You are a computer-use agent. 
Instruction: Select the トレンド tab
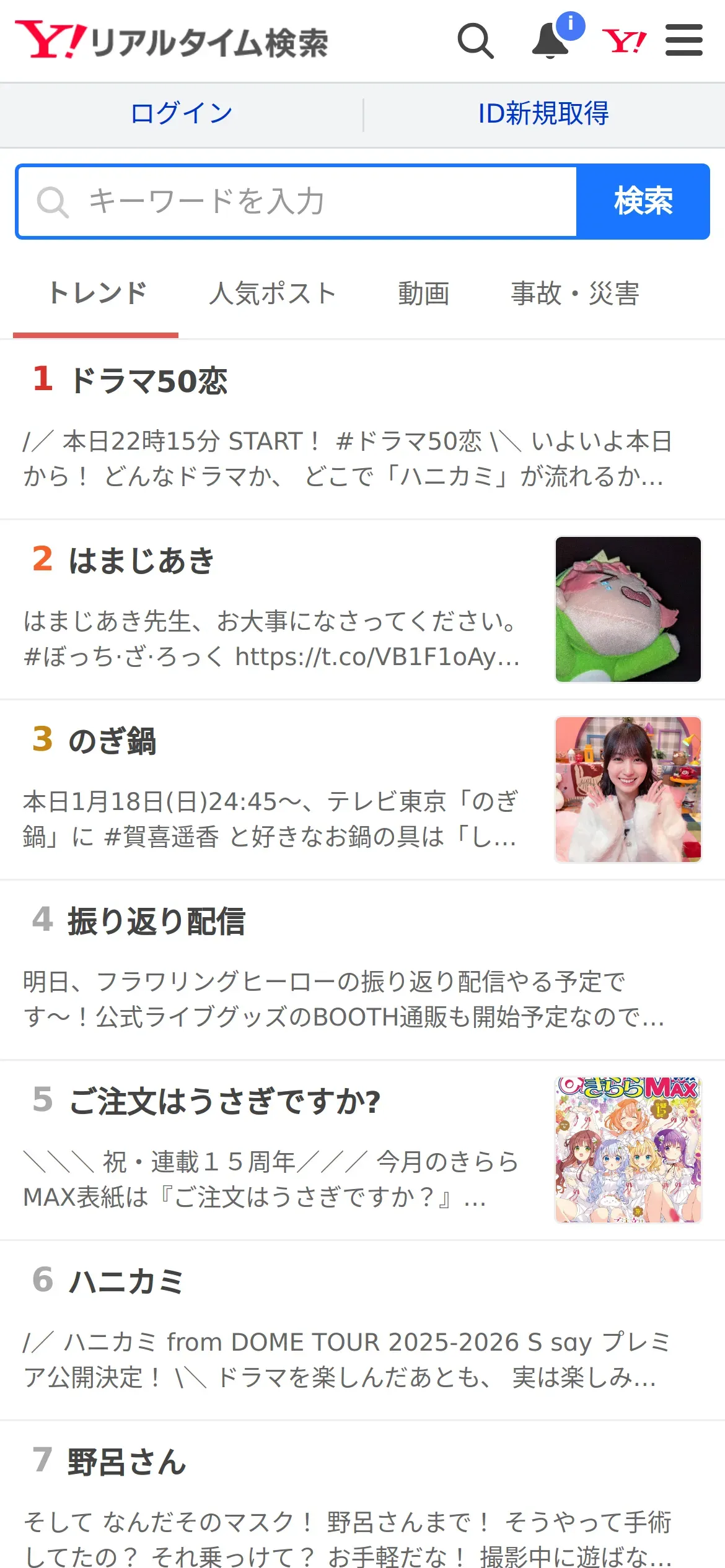96,294
